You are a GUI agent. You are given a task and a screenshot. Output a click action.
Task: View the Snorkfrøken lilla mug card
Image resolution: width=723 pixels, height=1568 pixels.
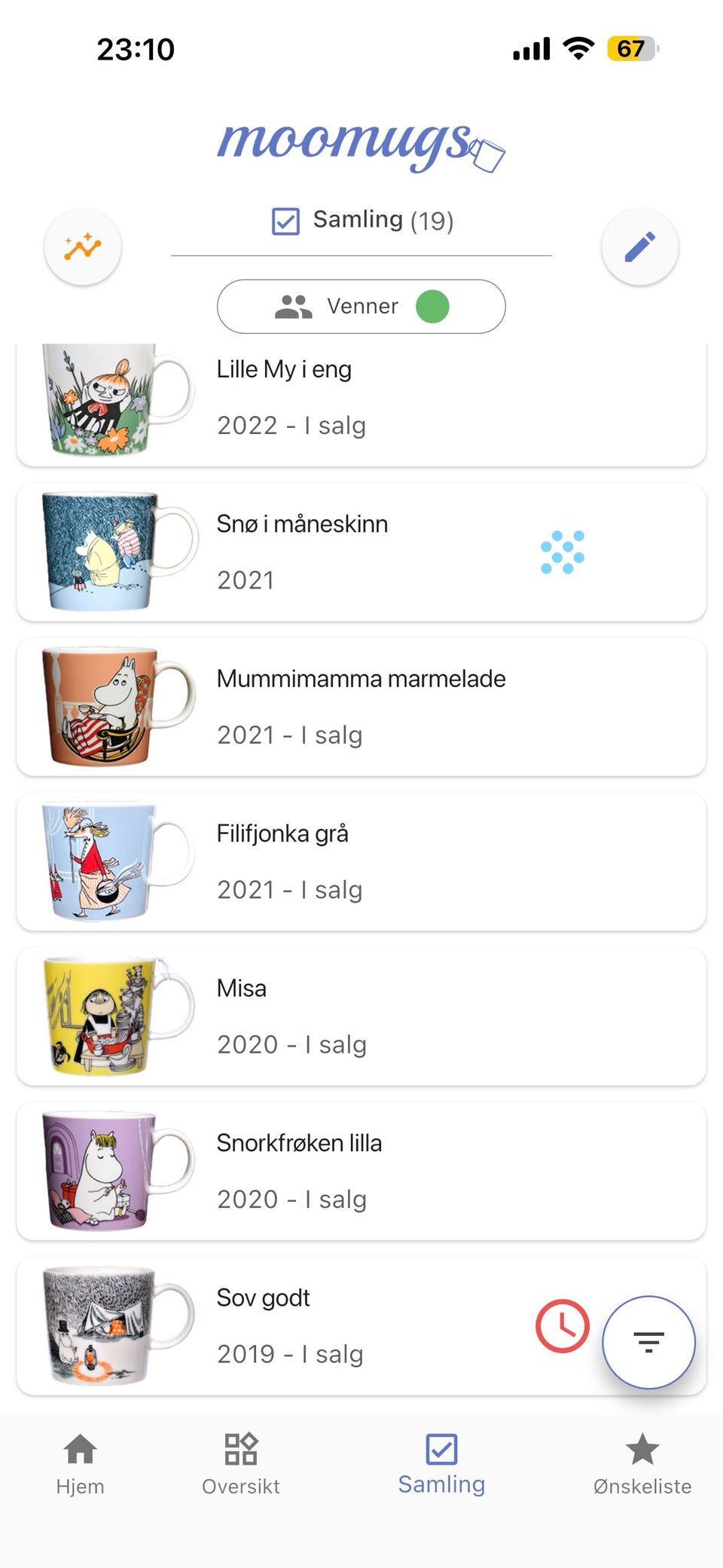coord(361,1172)
